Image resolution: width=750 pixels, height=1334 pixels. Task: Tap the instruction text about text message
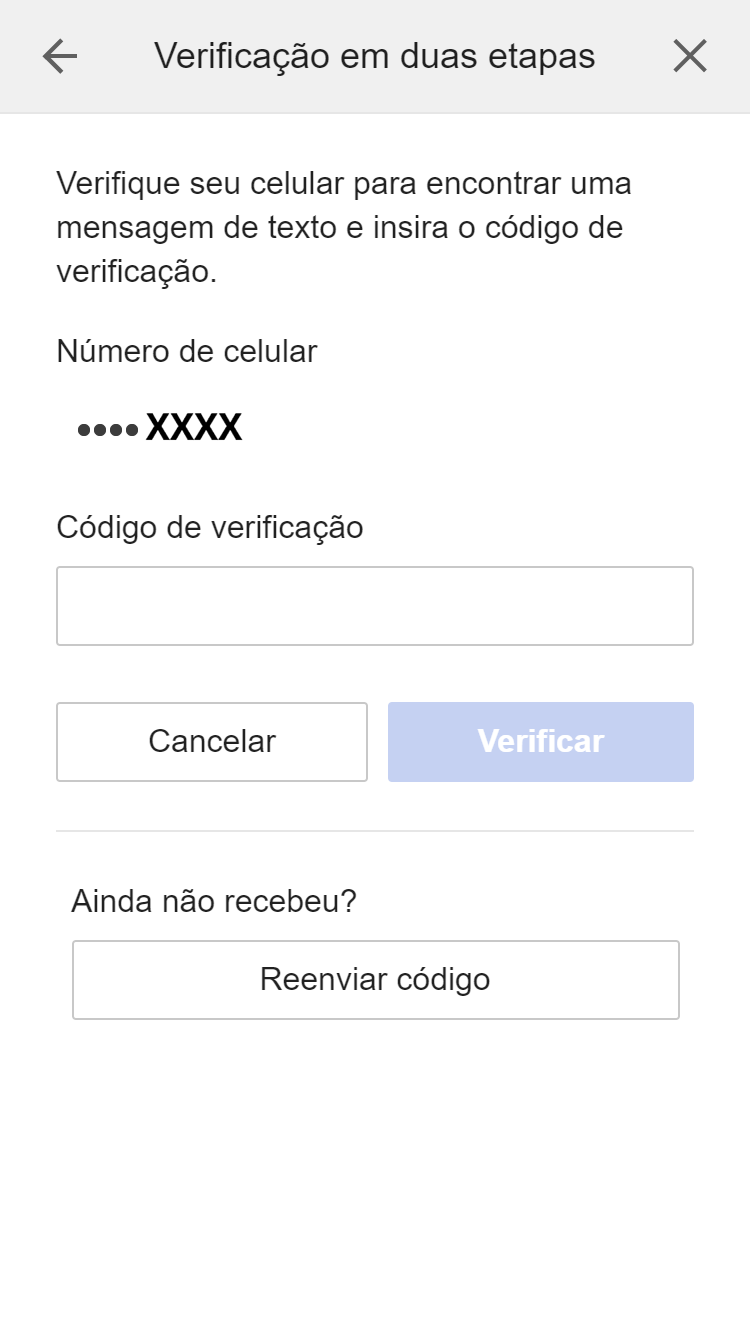point(344,227)
